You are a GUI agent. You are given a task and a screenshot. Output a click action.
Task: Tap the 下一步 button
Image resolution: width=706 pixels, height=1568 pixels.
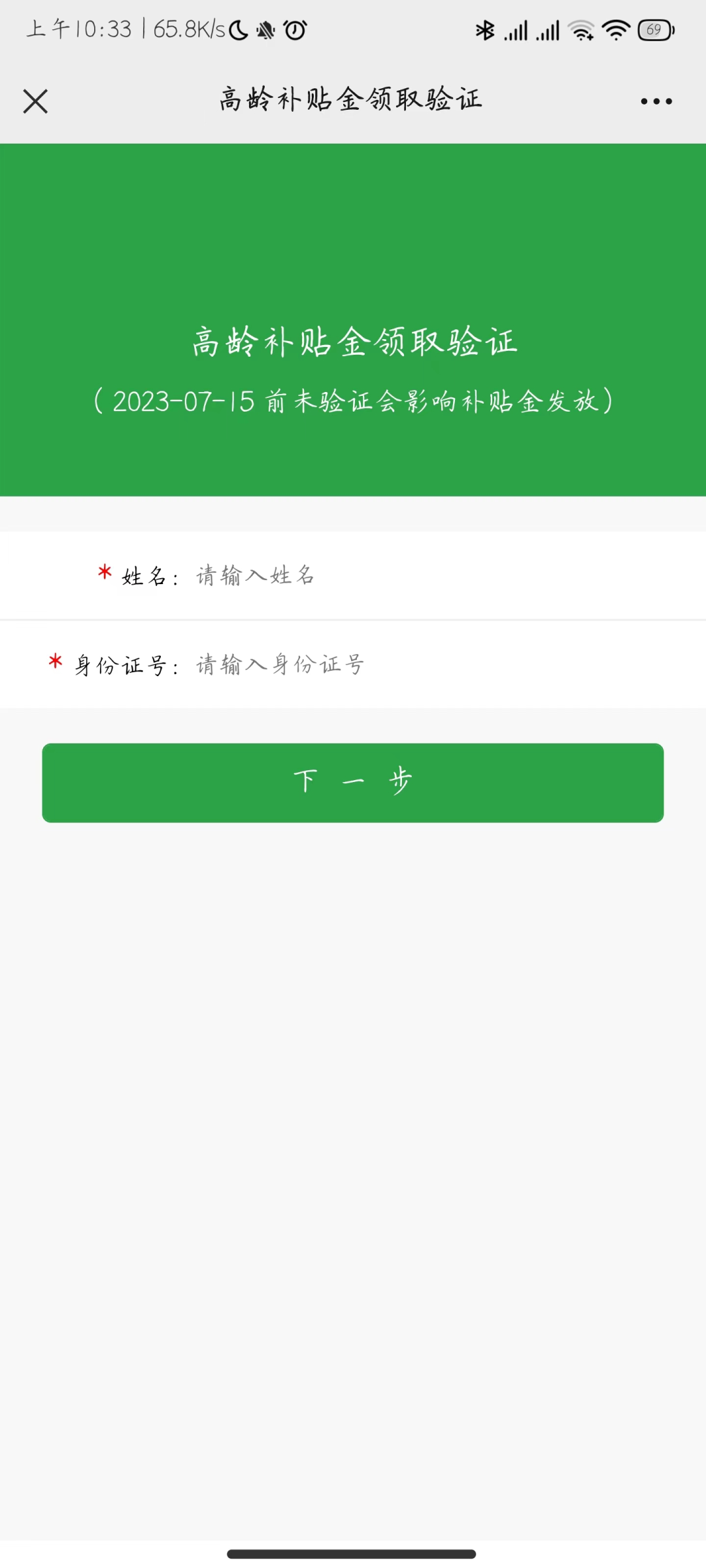353,782
